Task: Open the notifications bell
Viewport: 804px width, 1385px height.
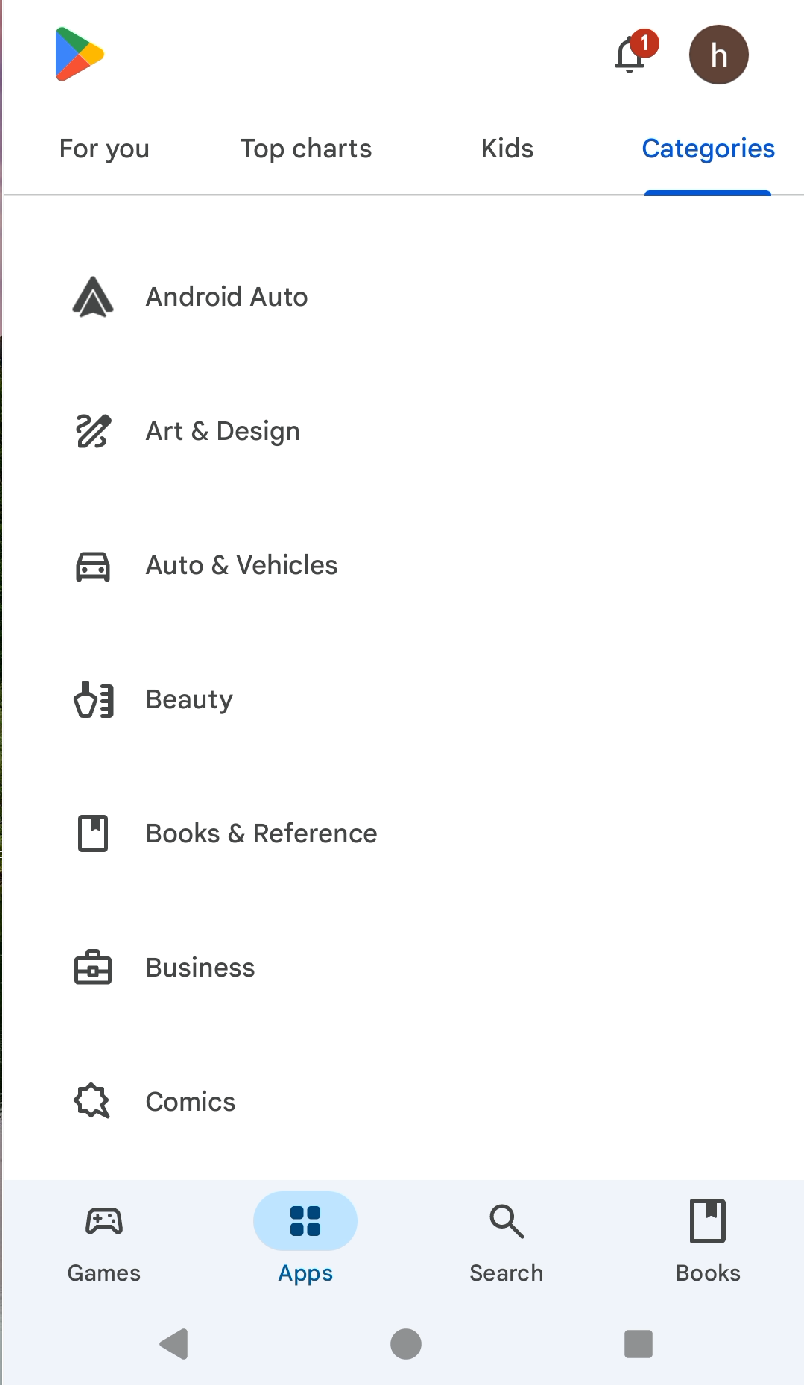Action: [x=631, y=55]
